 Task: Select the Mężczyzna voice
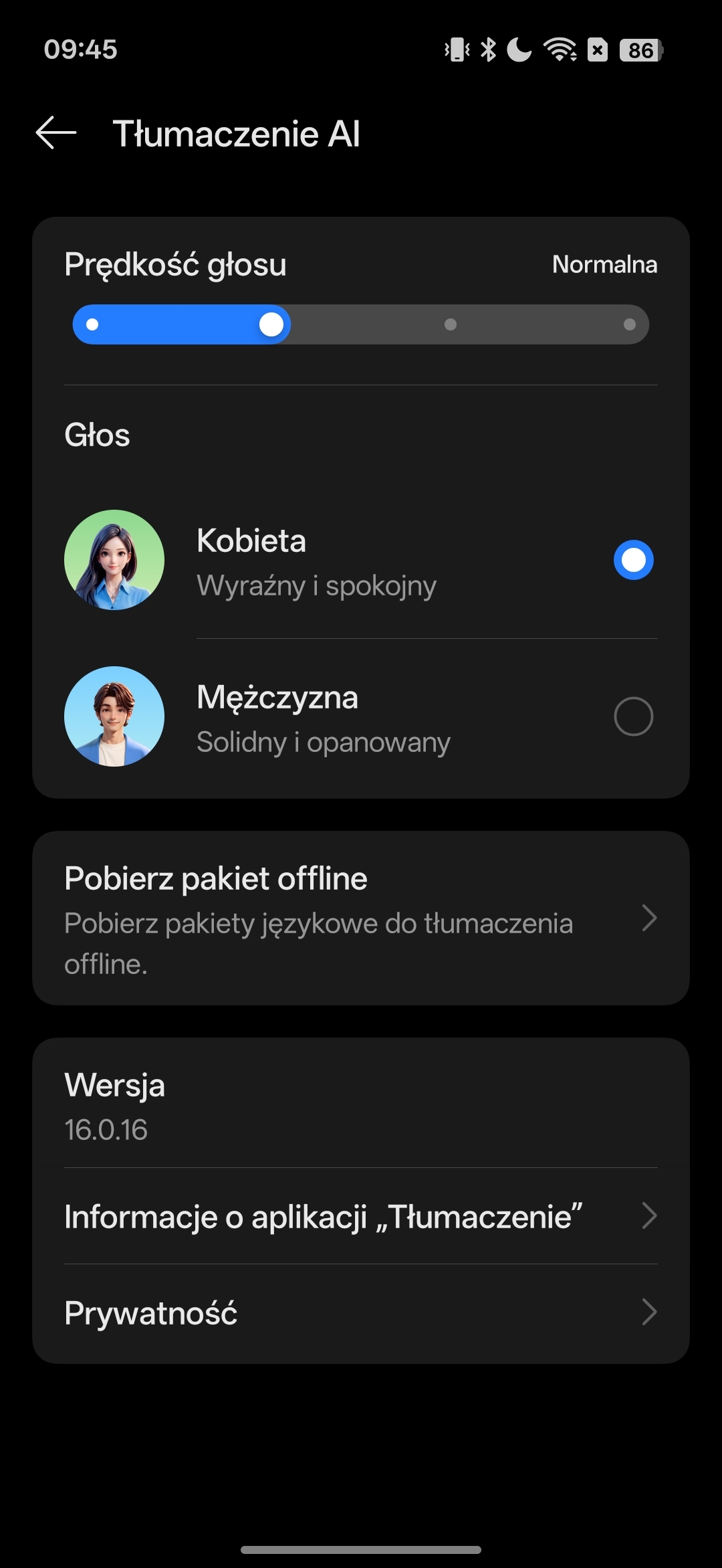pyautogui.click(x=632, y=716)
